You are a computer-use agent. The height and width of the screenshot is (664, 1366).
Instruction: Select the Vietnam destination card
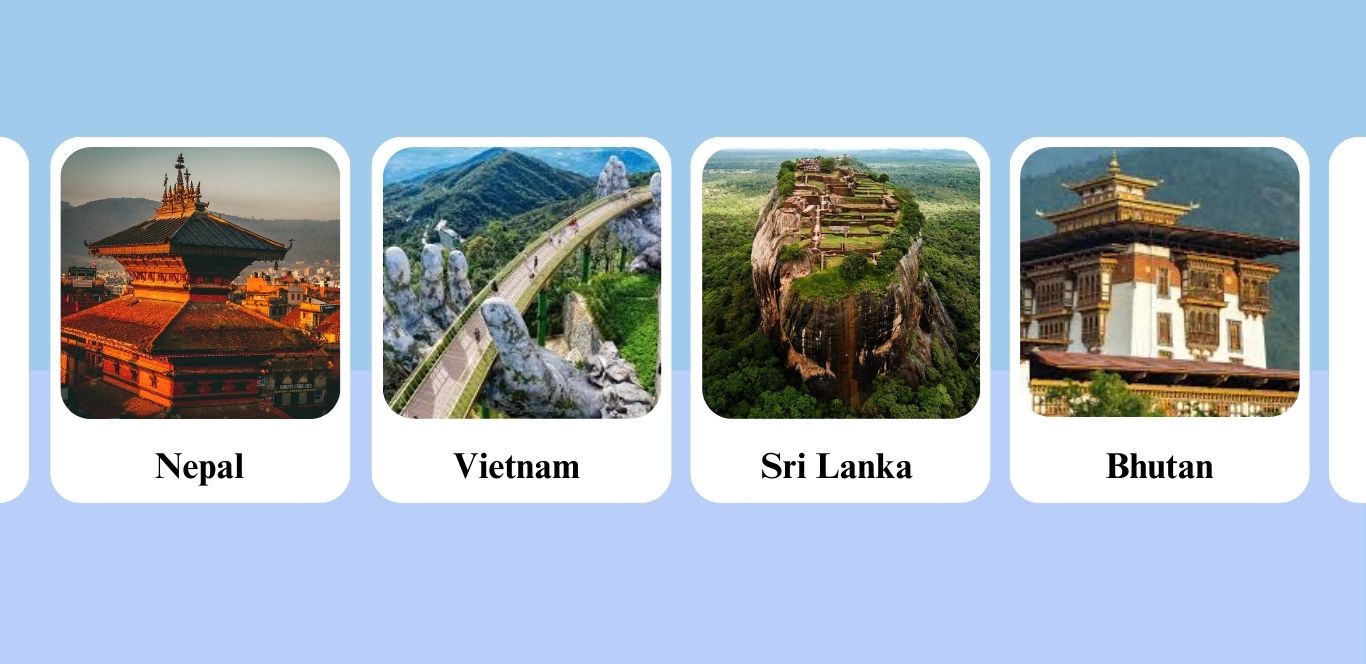521,320
